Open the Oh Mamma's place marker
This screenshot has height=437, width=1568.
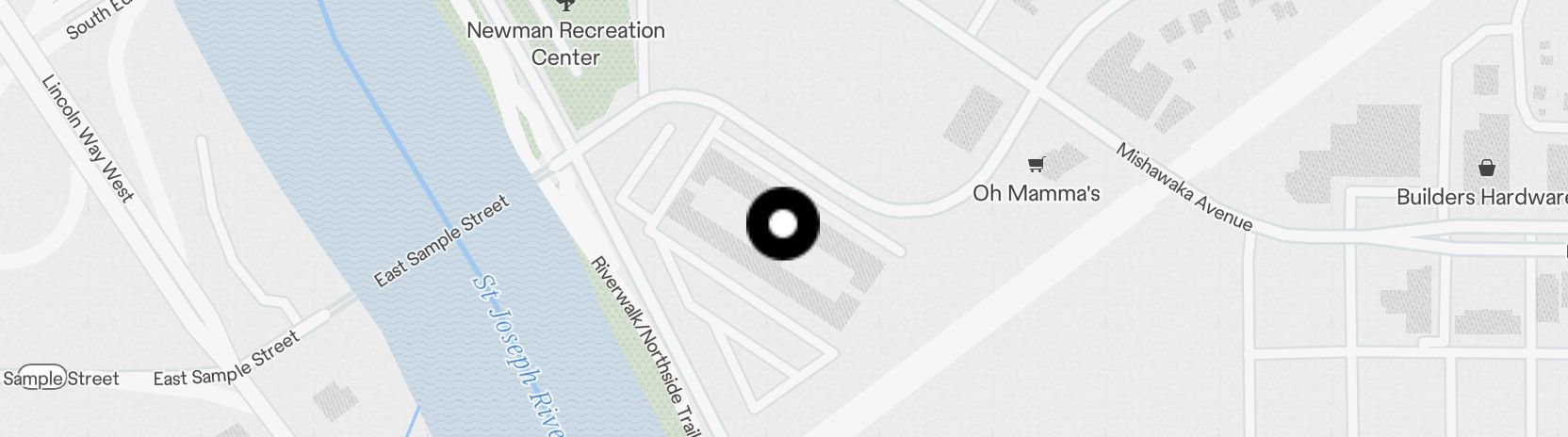[1036, 166]
